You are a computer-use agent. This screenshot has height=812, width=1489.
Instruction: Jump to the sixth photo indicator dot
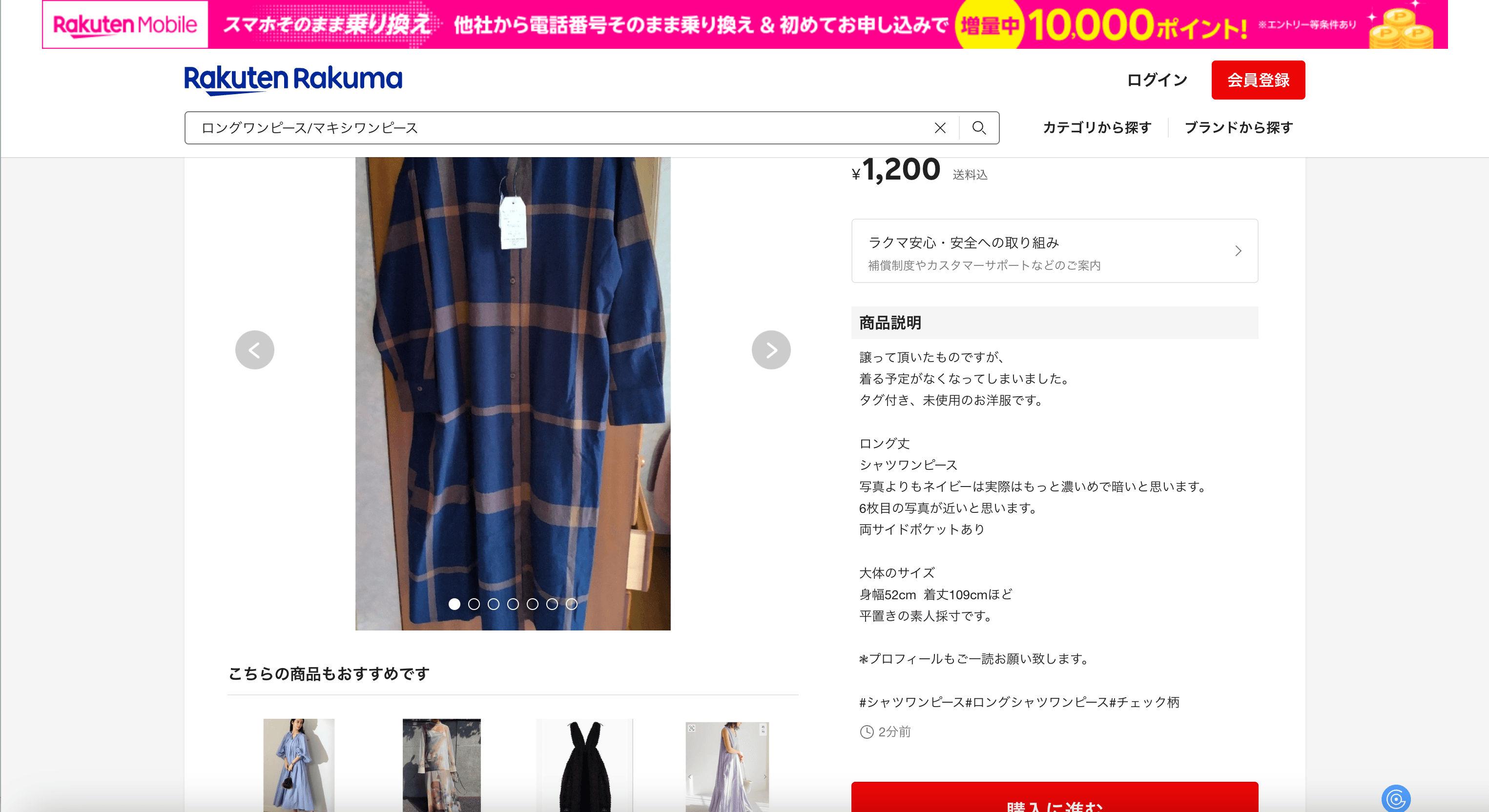[552, 604]
